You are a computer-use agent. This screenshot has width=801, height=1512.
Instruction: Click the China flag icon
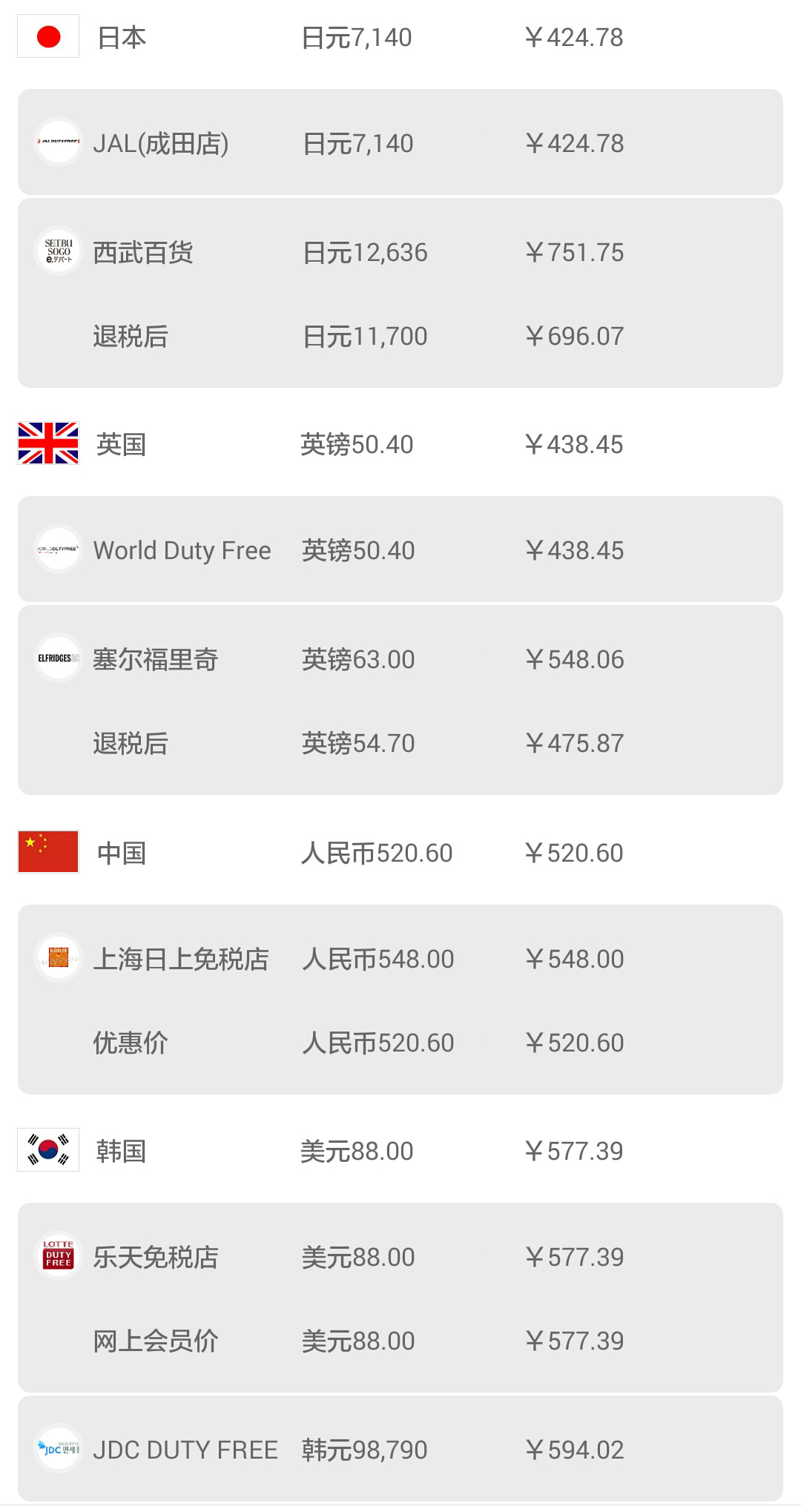point(47,852)
